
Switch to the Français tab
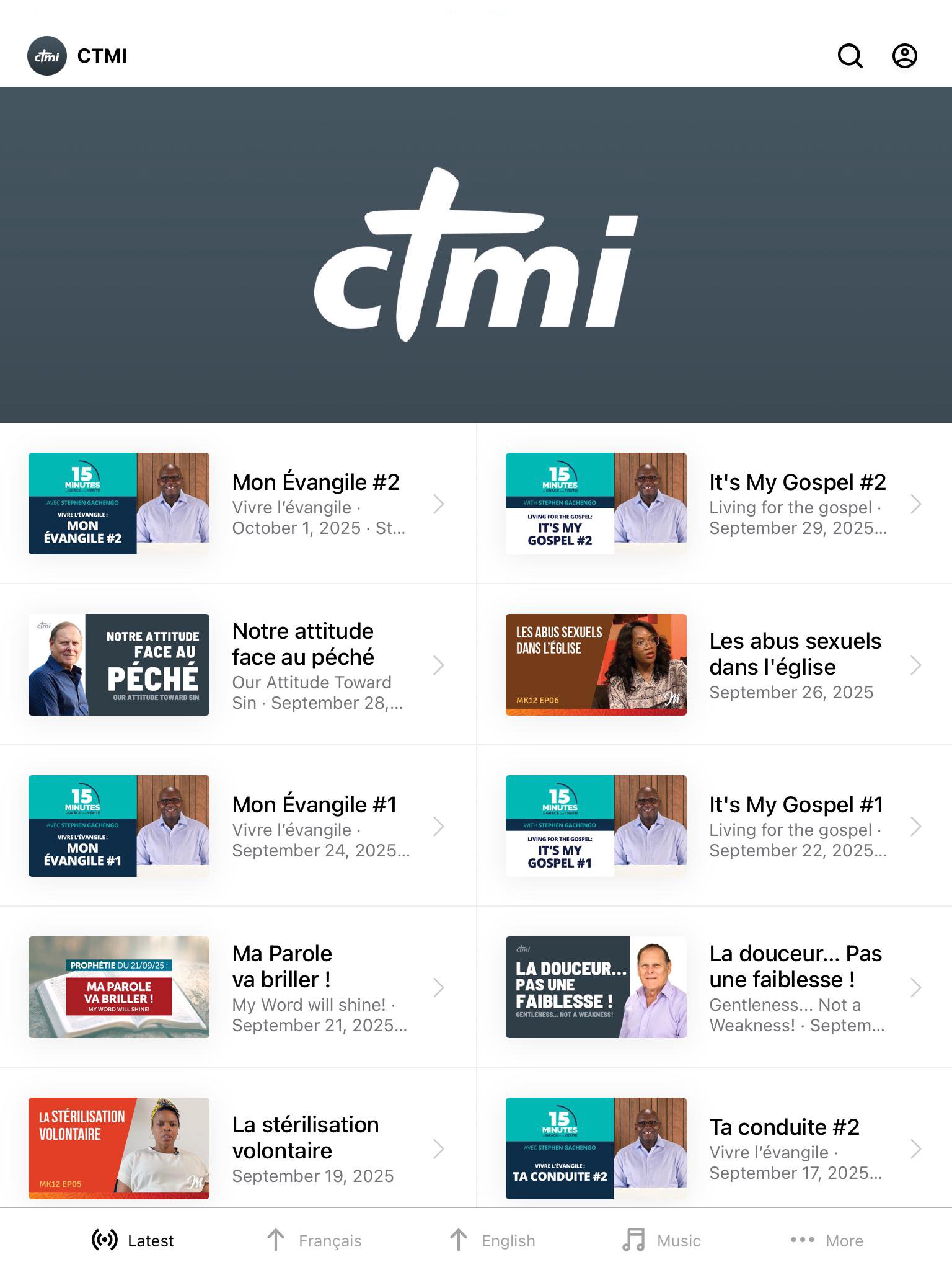coord(314,1240)
